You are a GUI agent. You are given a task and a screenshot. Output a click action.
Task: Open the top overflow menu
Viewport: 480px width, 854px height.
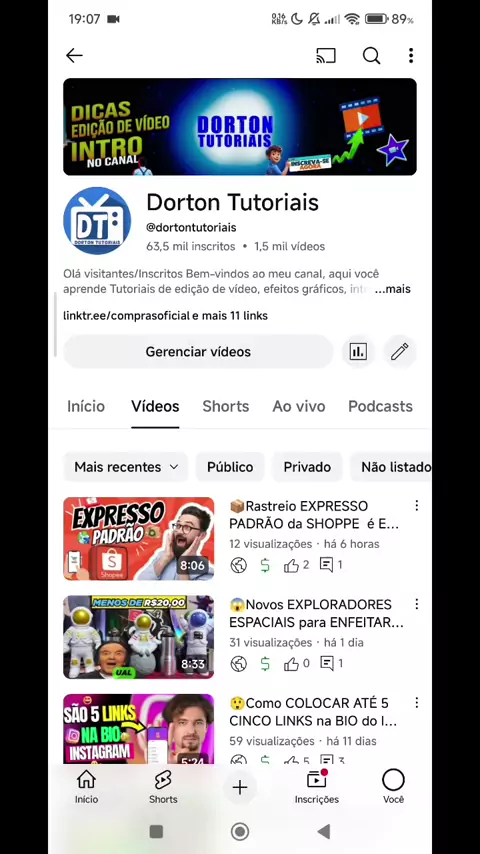pyautogui.click(x=411, y=56)
